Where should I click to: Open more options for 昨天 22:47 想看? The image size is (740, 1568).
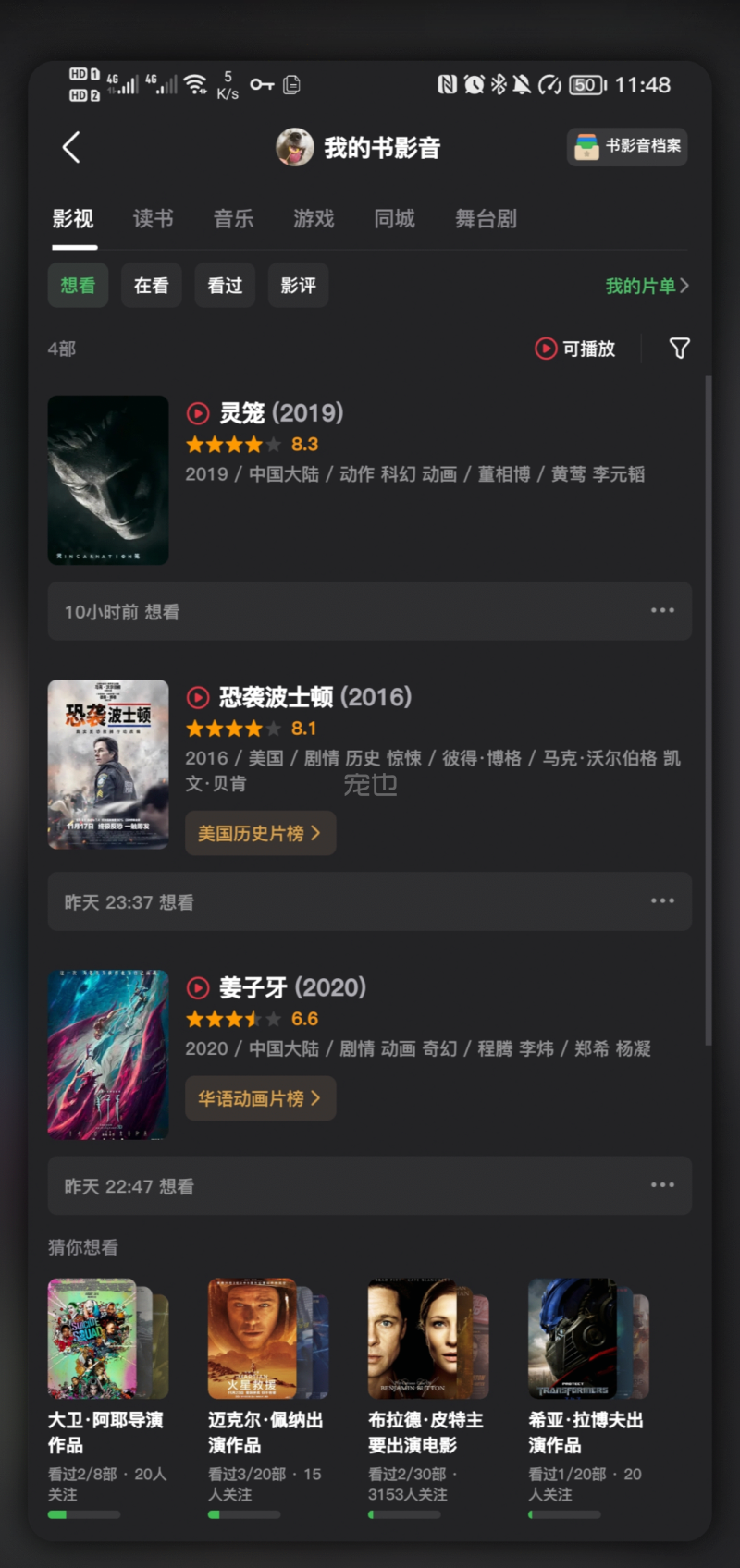pos(662,1184)
